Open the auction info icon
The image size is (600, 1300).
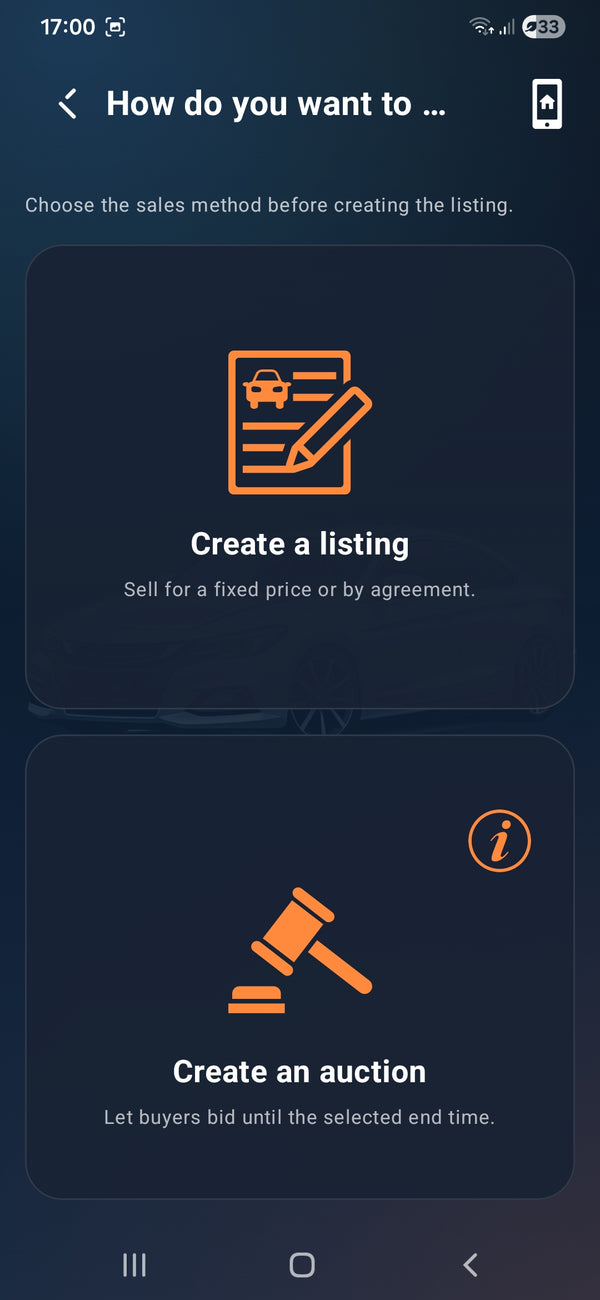tap(499, 840)
